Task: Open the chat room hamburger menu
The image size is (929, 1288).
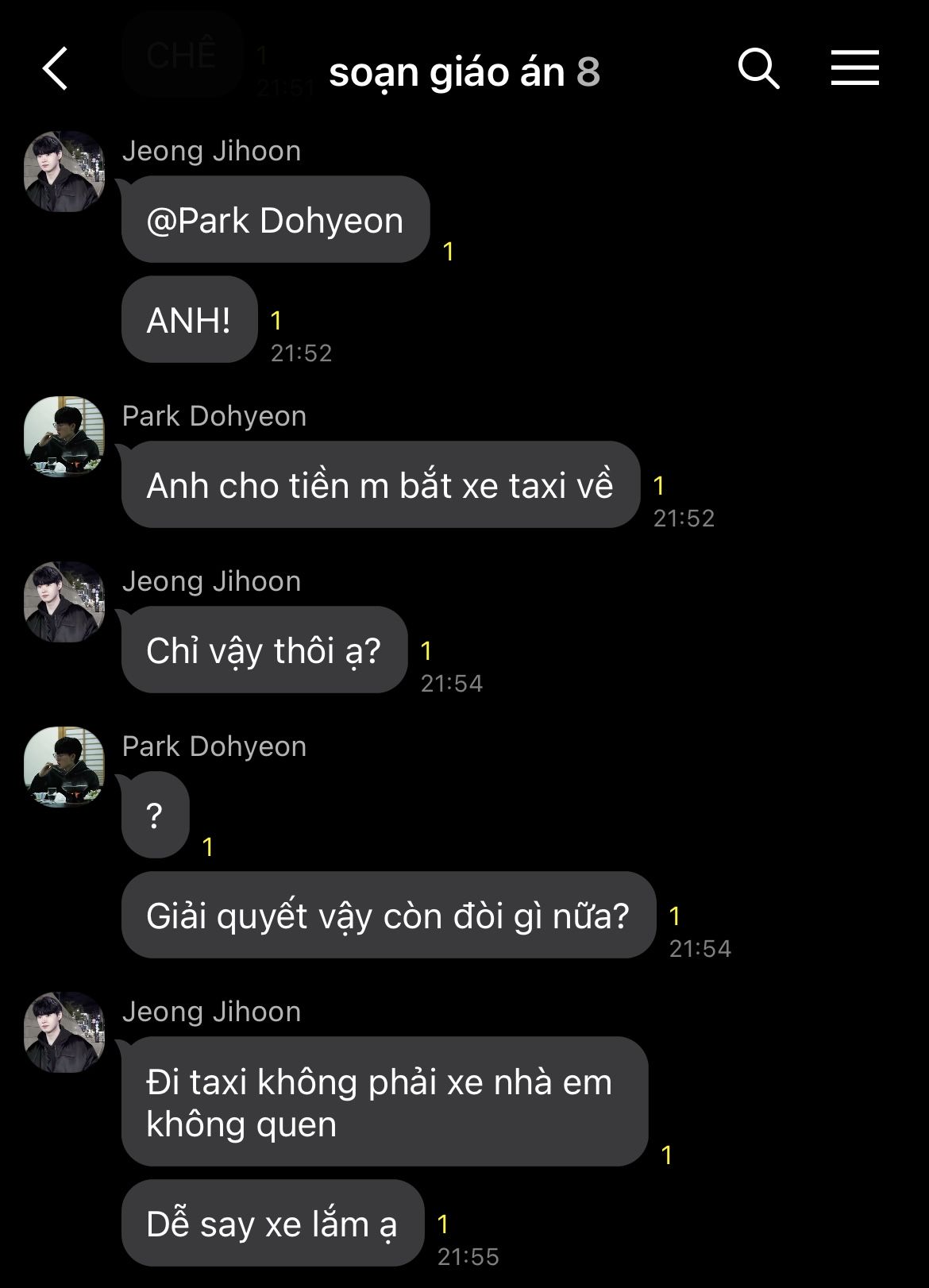Action: point(854,68)
